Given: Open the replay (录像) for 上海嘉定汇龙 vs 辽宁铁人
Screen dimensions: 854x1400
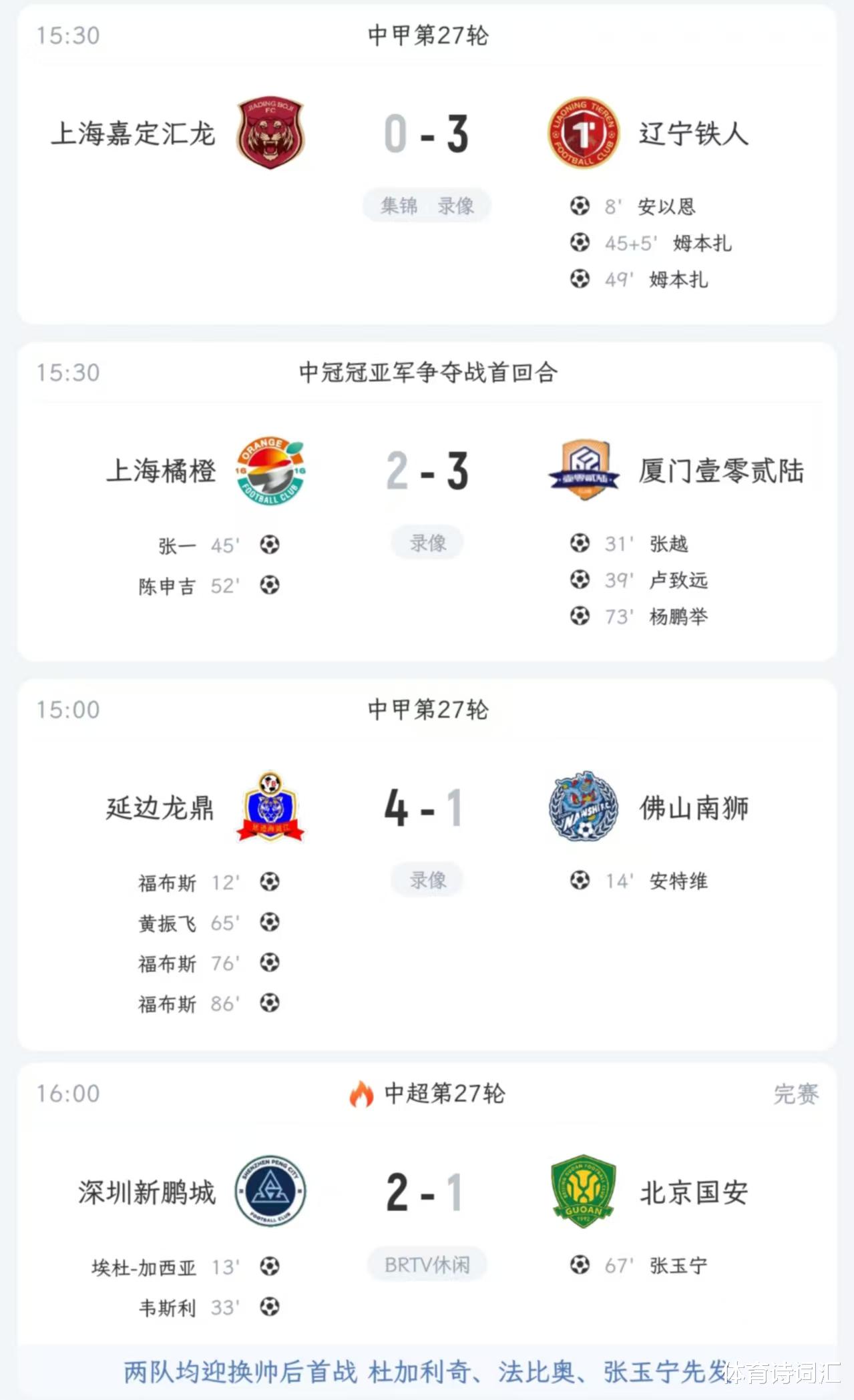Looking at the screenshot, I should [455, 206].
